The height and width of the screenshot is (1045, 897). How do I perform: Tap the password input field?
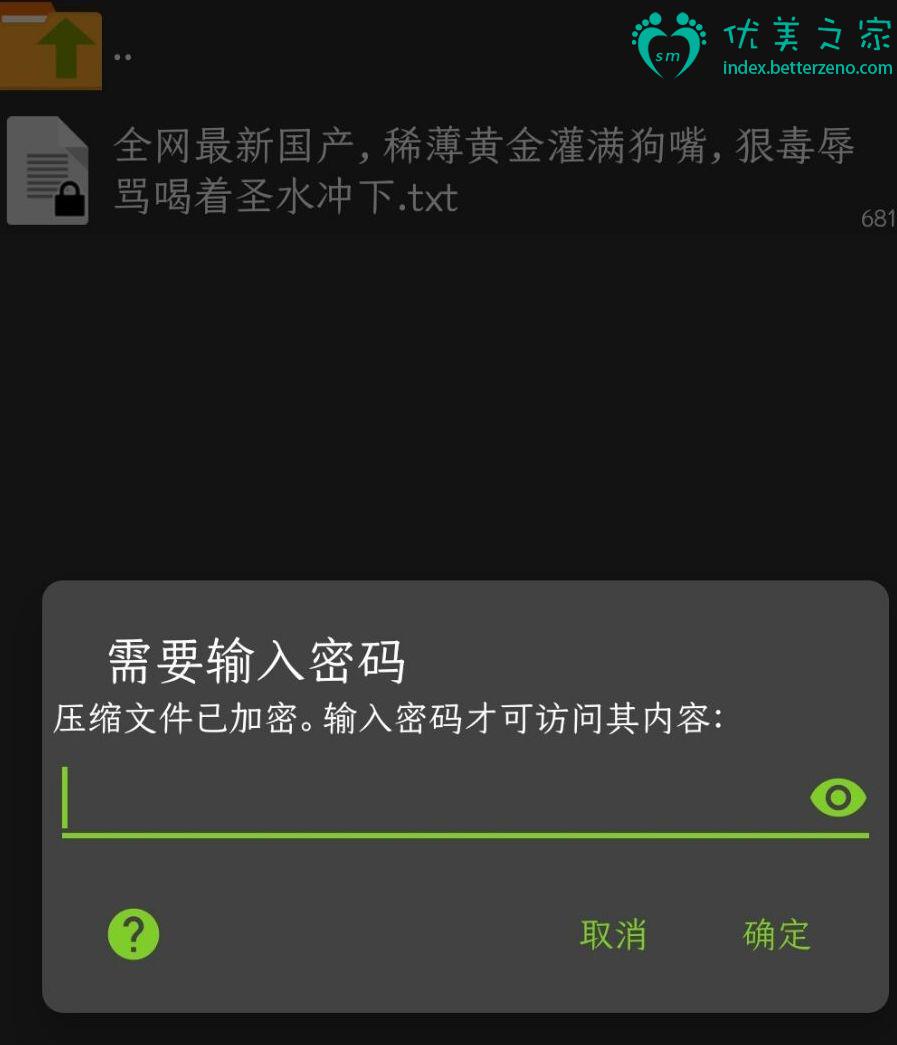click(430, 799)
